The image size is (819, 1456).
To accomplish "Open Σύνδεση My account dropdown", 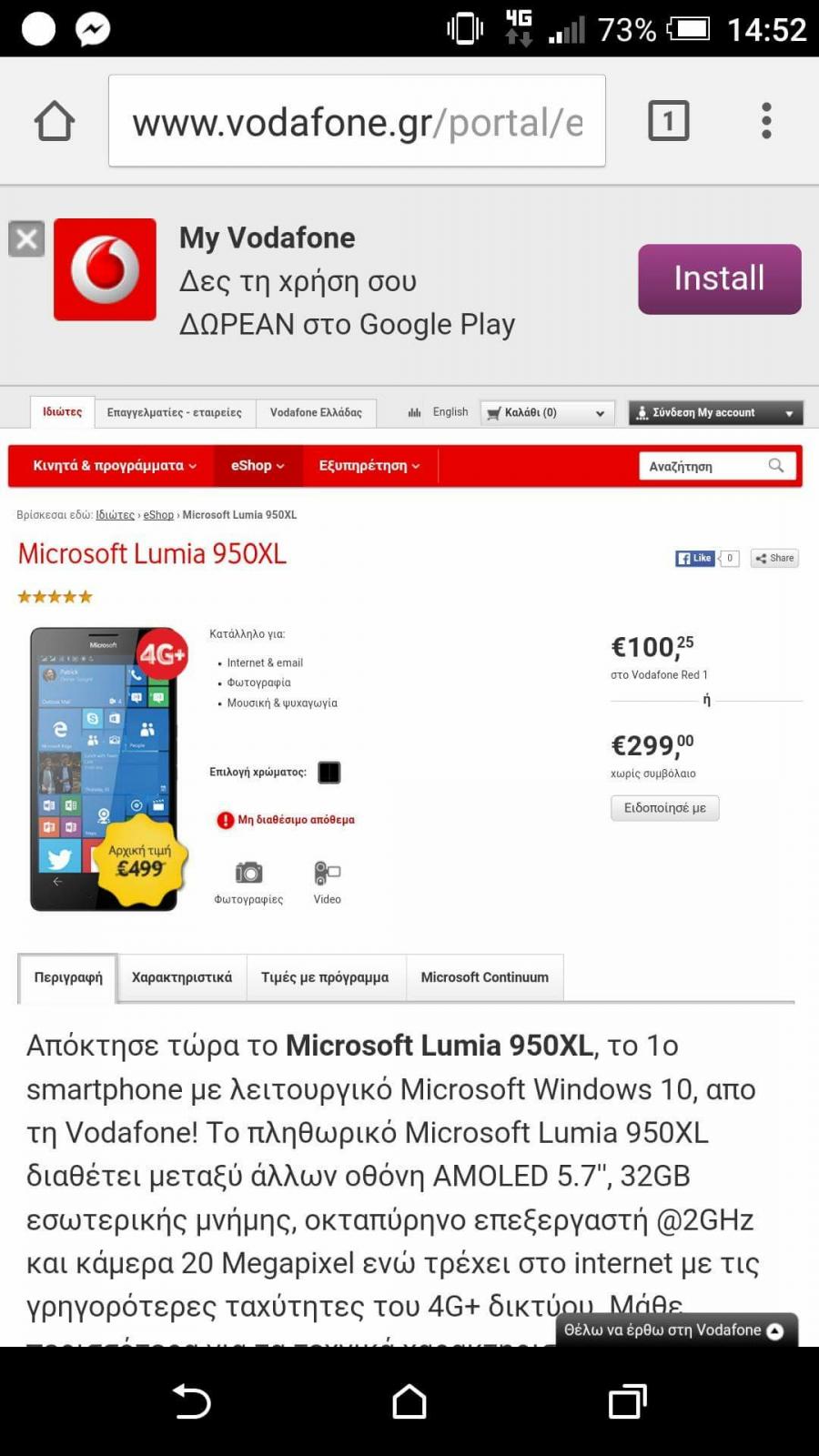I will point(716,413).
